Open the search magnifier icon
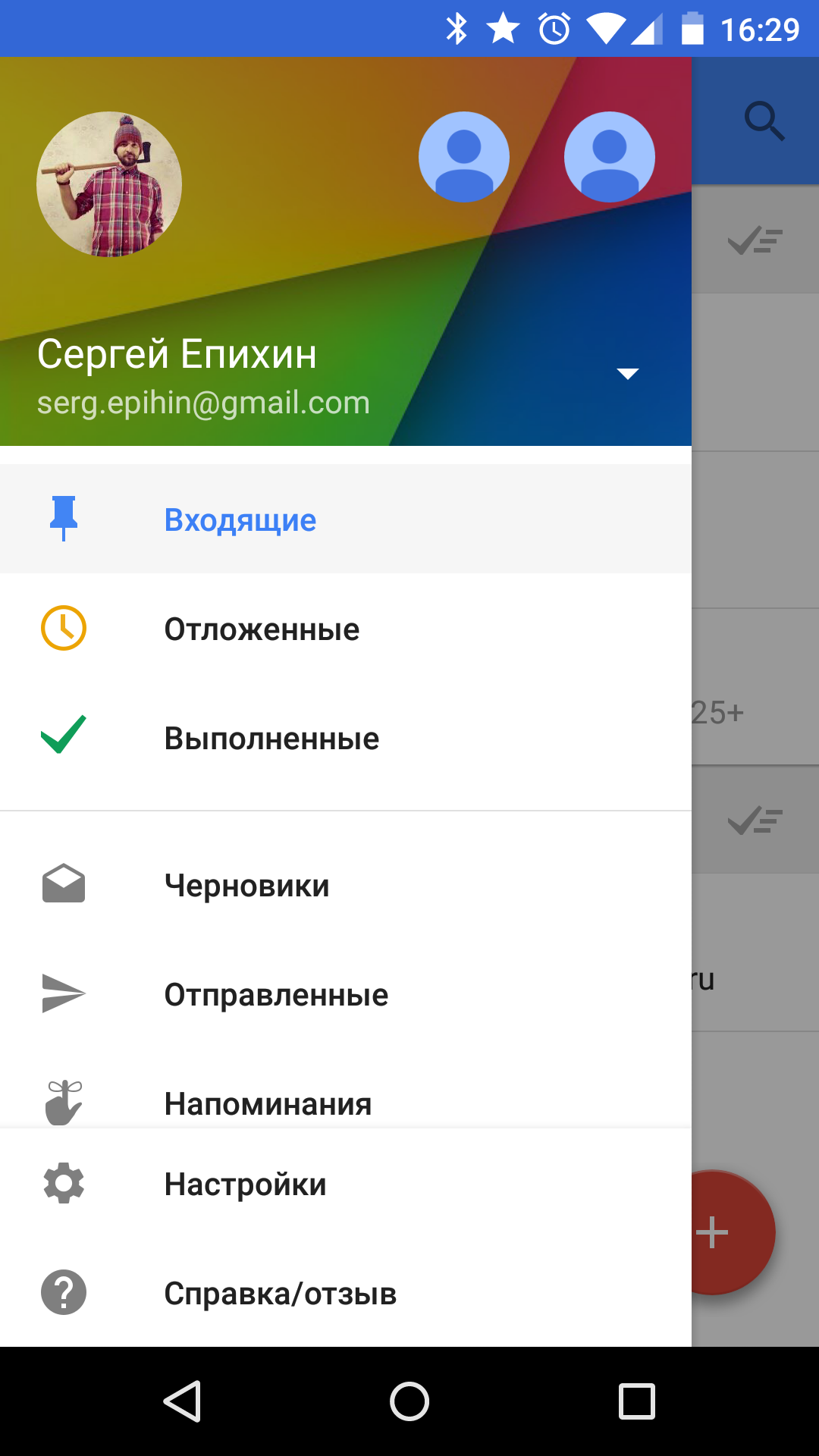Image resolution: width=819 pixels, height=1456 pixels. click(764, 121)
